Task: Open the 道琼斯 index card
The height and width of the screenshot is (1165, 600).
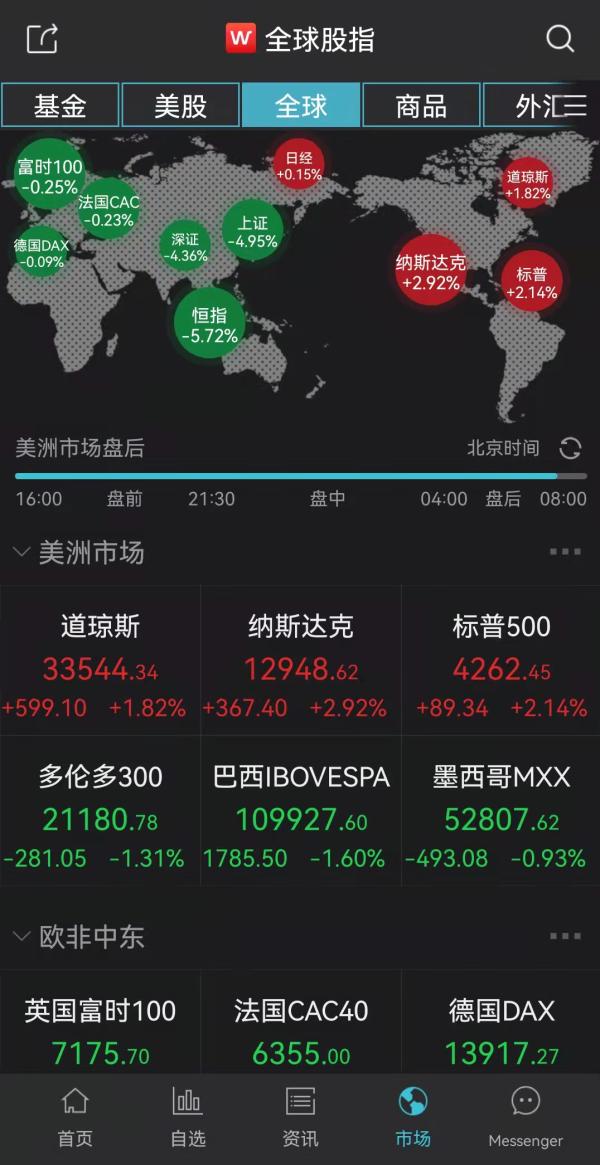Action: [100, 661]
